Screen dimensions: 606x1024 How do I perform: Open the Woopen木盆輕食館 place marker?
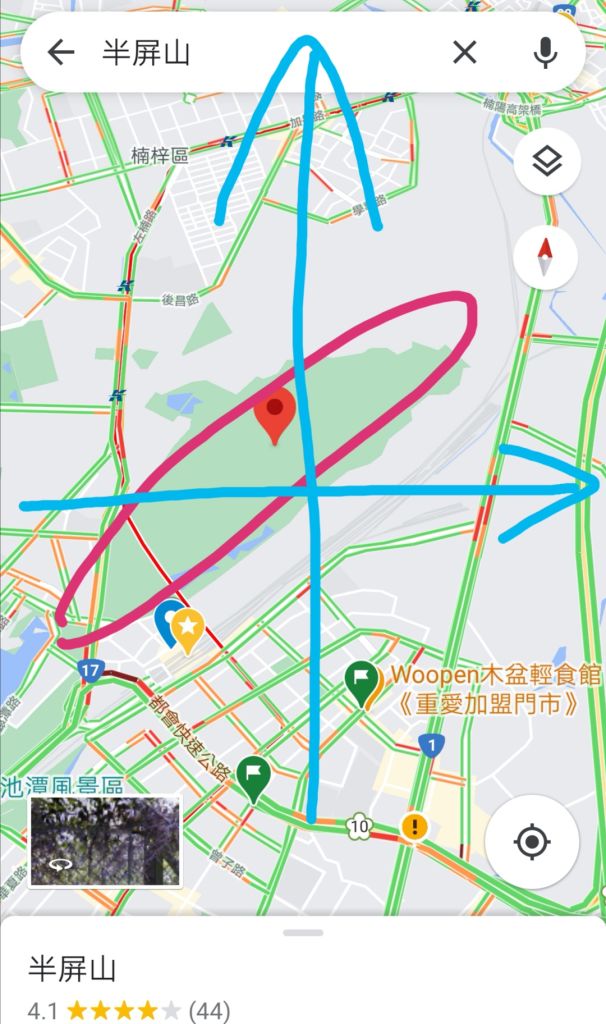[361, 682]
